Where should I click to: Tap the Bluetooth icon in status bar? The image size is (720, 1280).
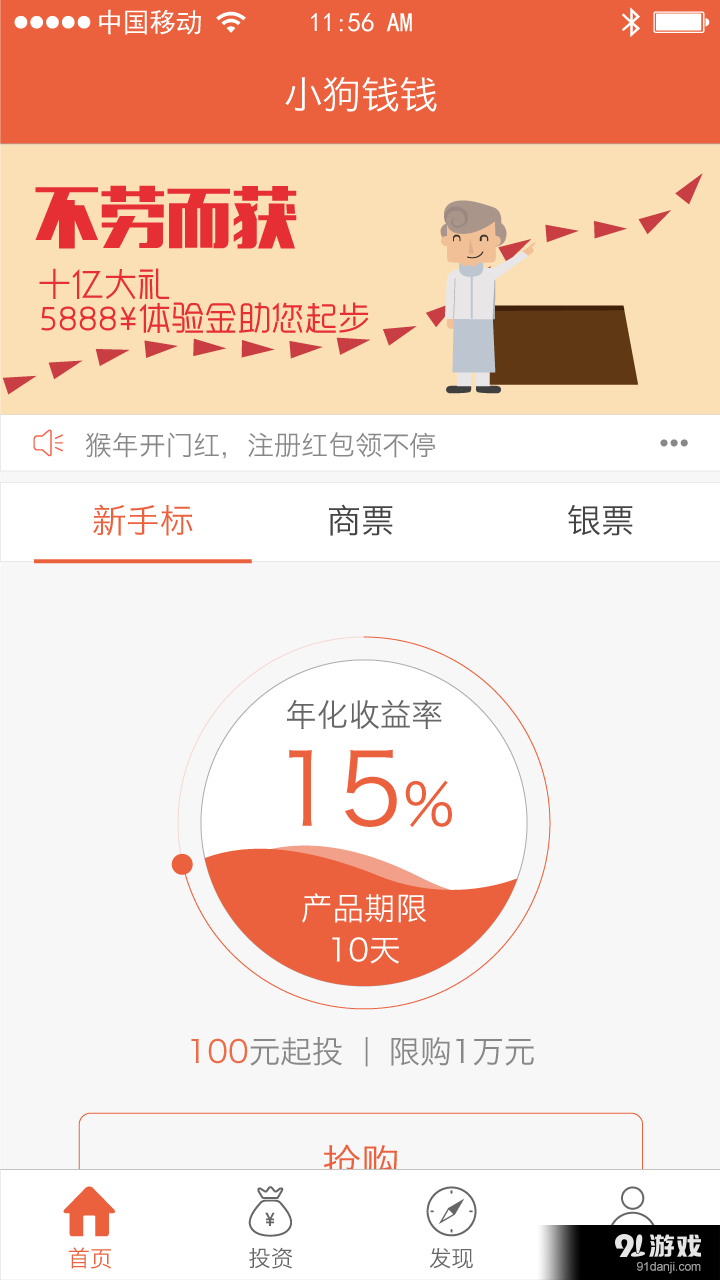630,22
